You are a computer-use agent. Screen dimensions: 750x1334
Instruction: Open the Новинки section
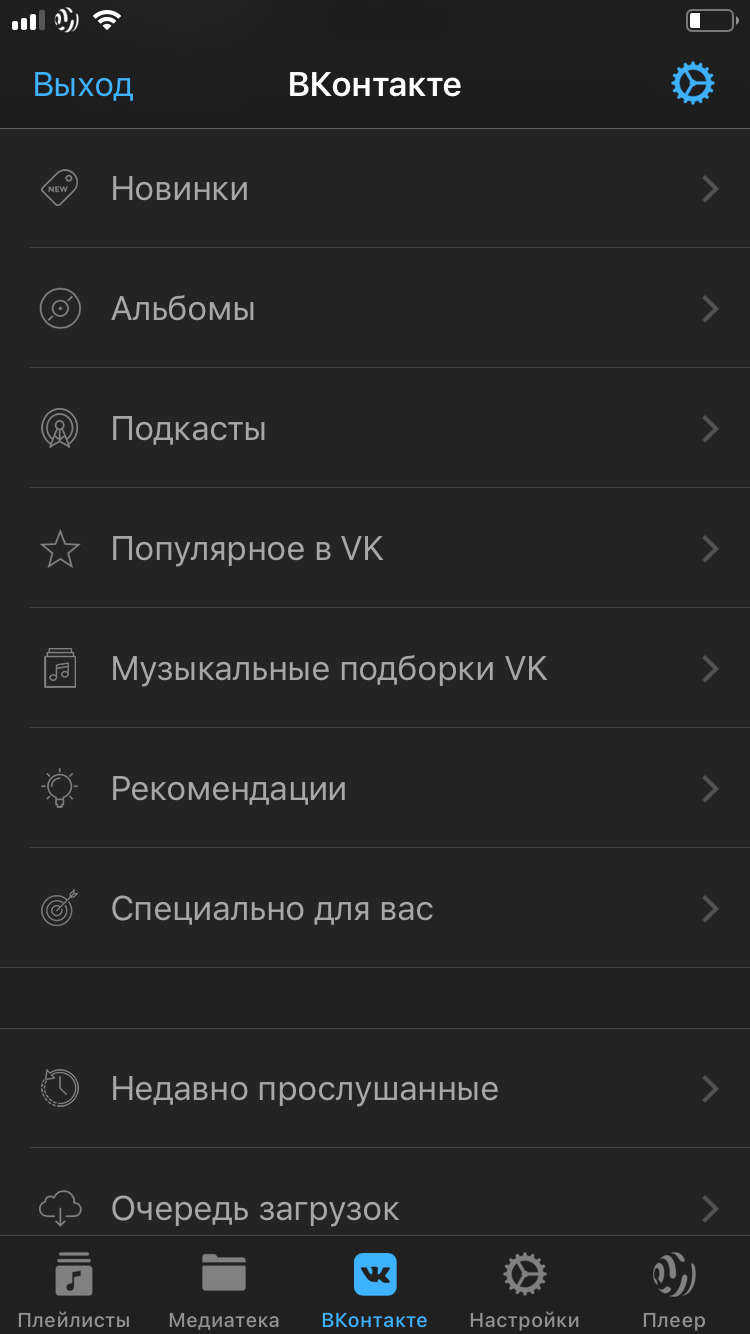point(375,188)
